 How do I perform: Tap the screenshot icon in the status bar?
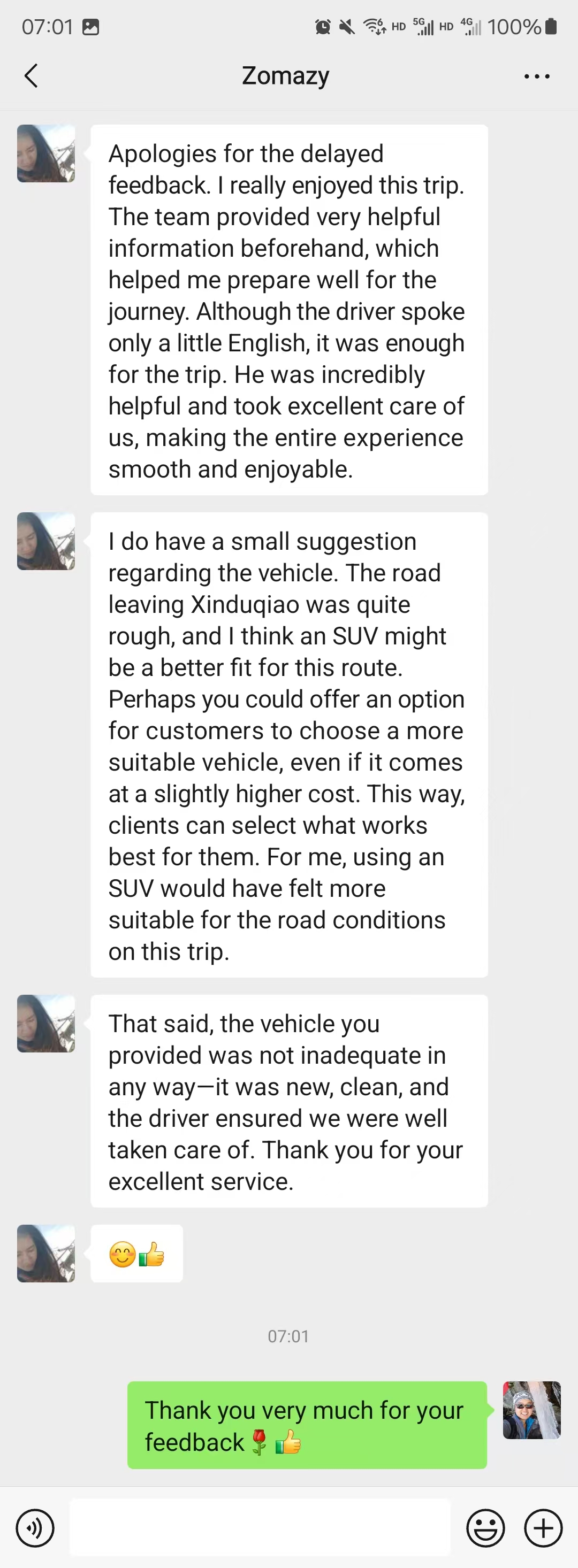coord(90,27)
